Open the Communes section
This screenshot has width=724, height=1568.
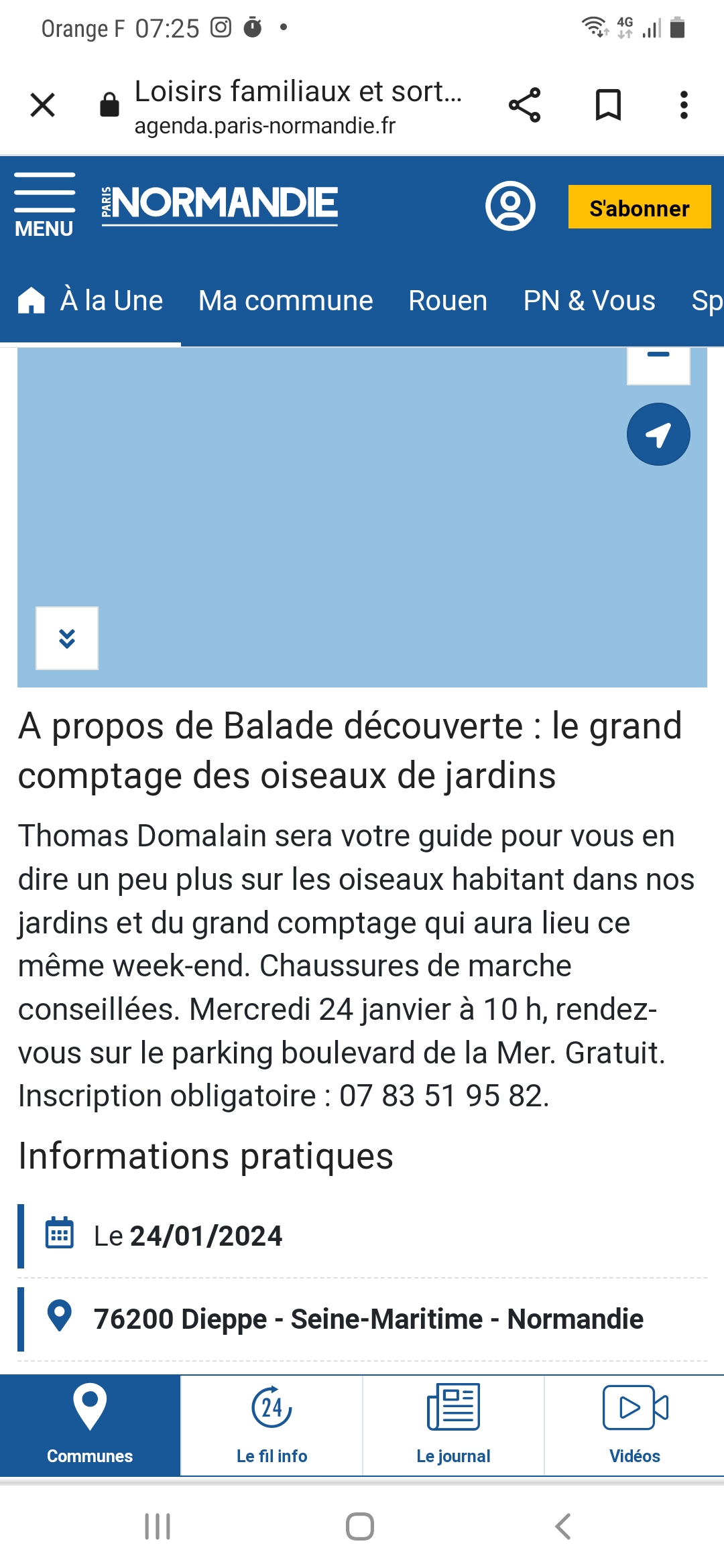click(90, 1425)
